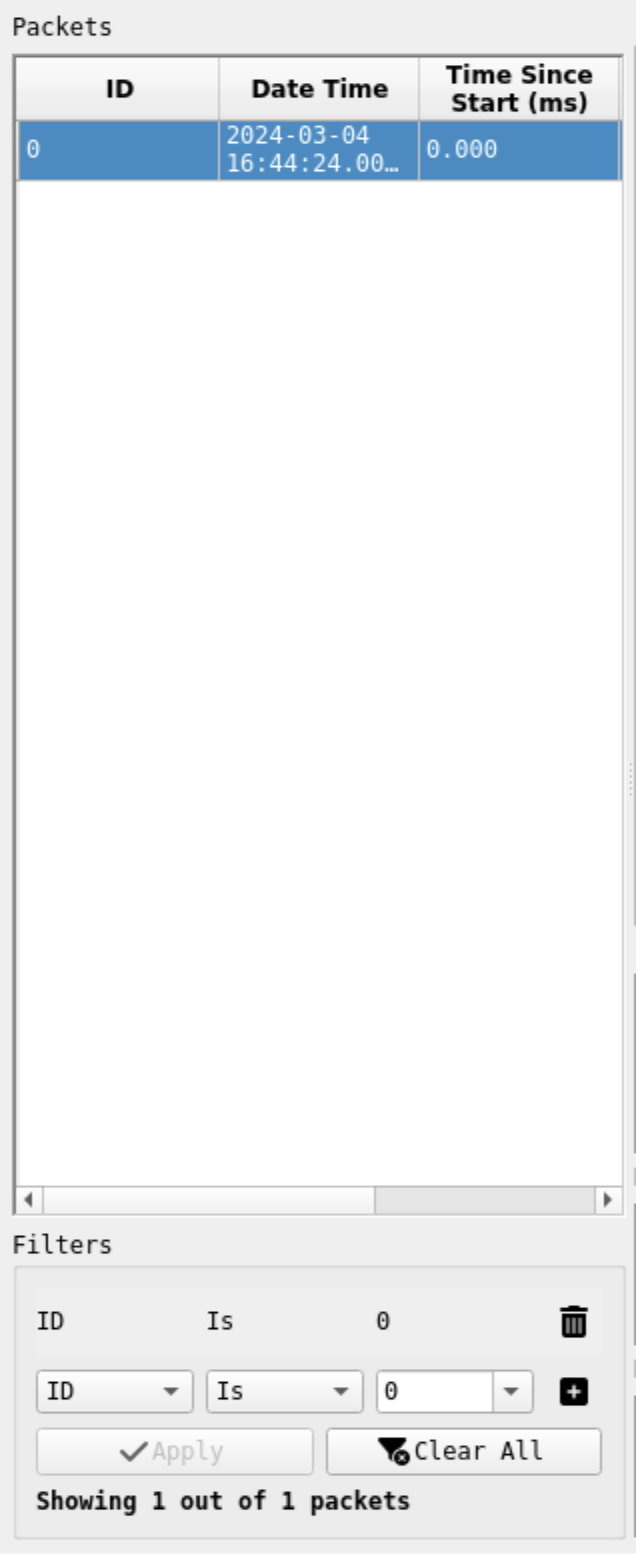Add new filter with plus icon
Viewport: 636px width, 1554px height.
point(573,1391)
